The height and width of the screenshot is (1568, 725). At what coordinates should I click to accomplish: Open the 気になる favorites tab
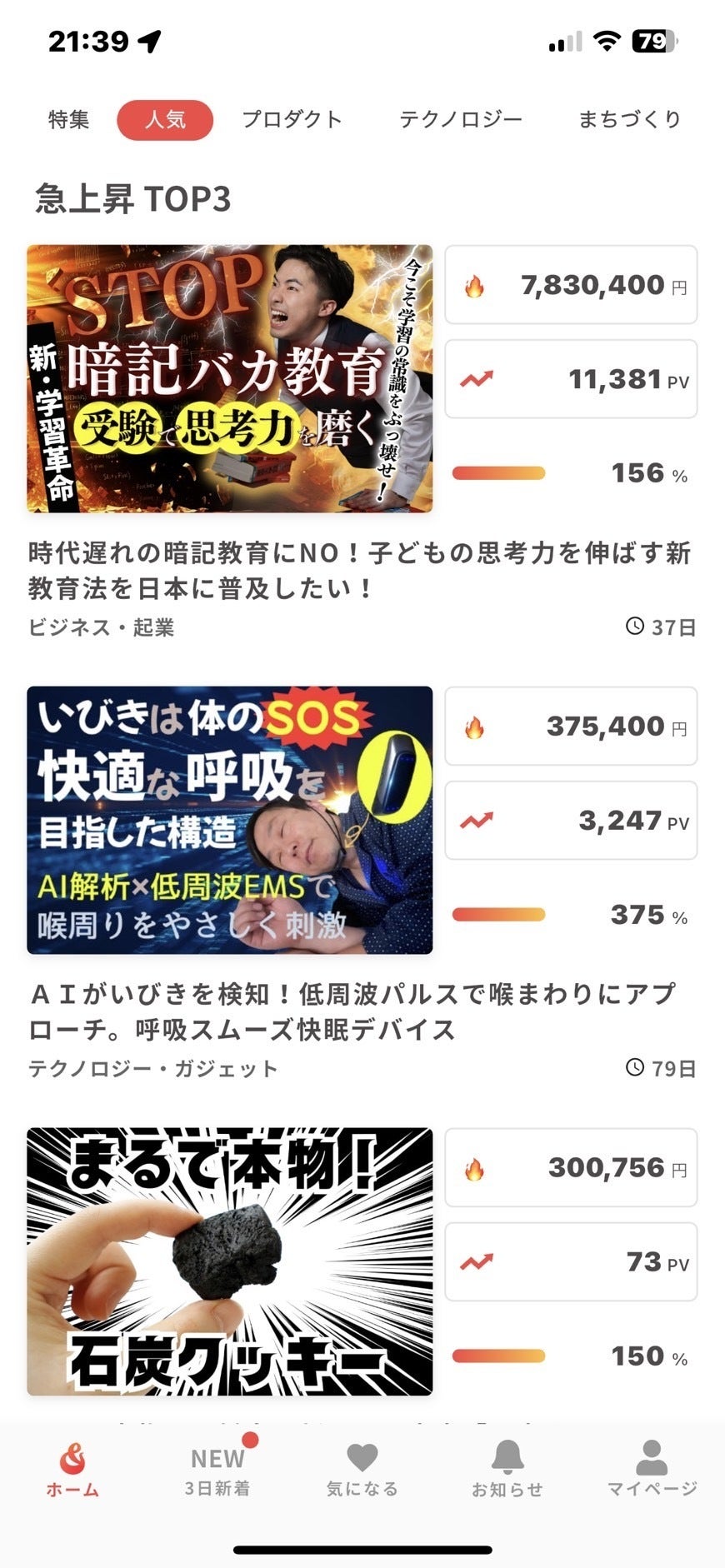pos(362,1471)
